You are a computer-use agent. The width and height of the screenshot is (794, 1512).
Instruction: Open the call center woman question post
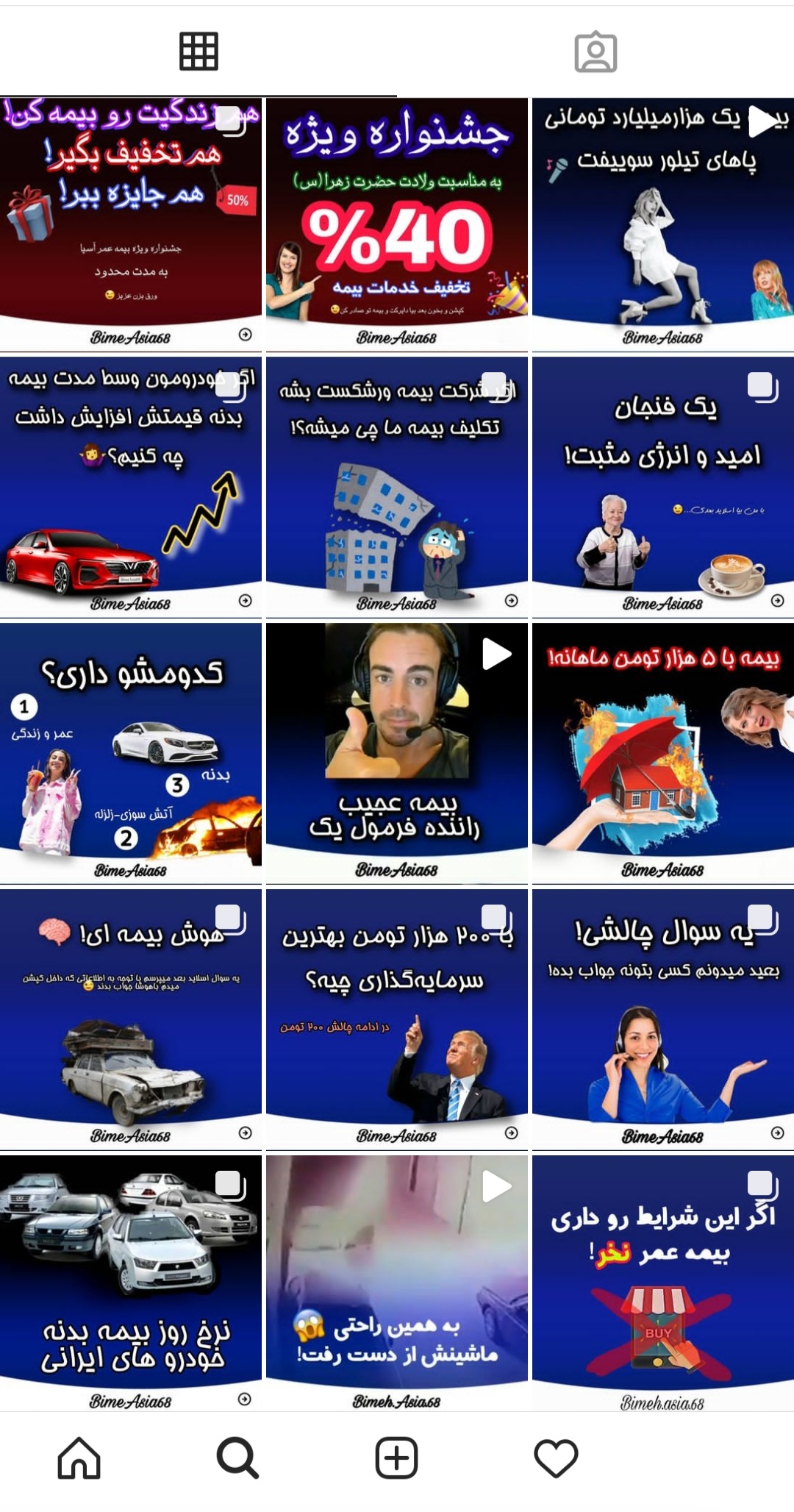click(663, 1020)
